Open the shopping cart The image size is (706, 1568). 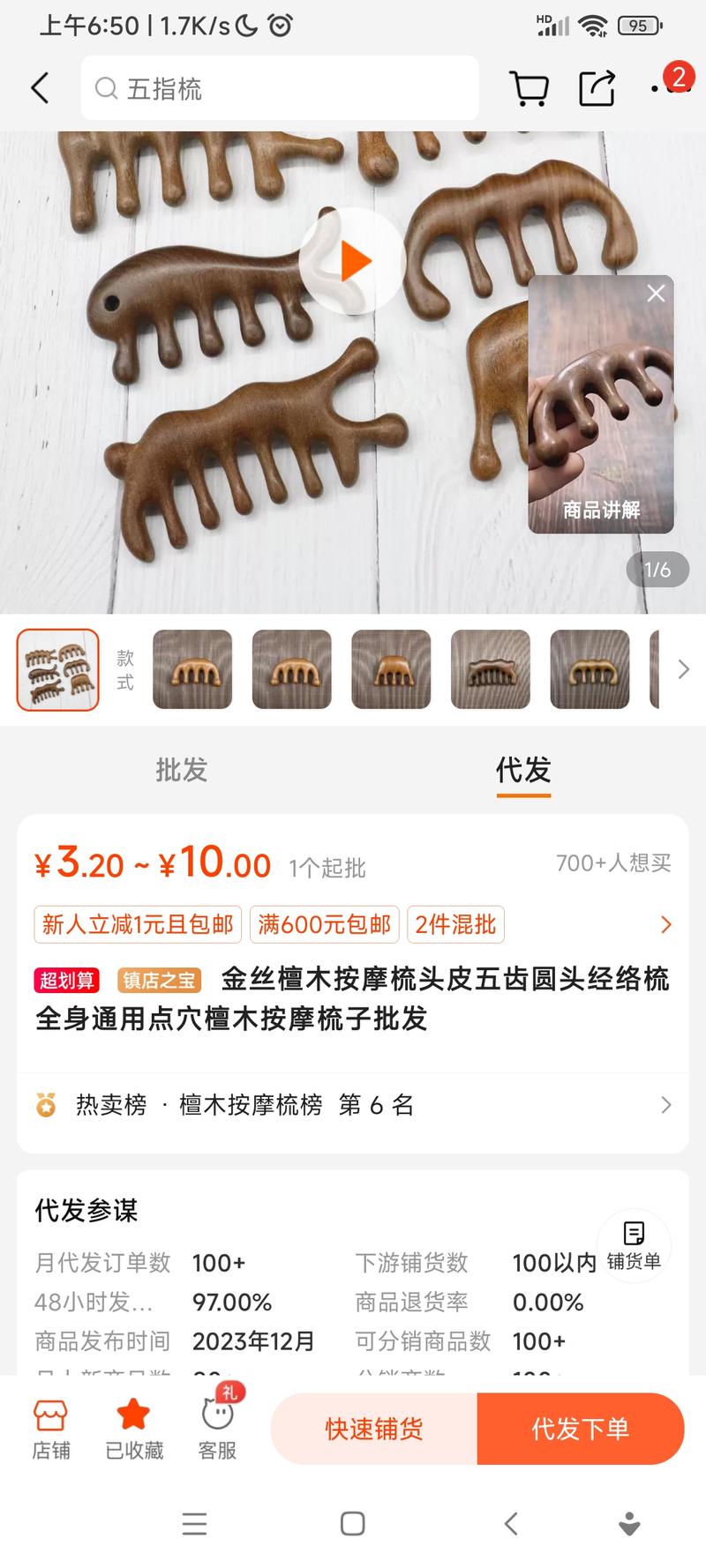point(529,88)
